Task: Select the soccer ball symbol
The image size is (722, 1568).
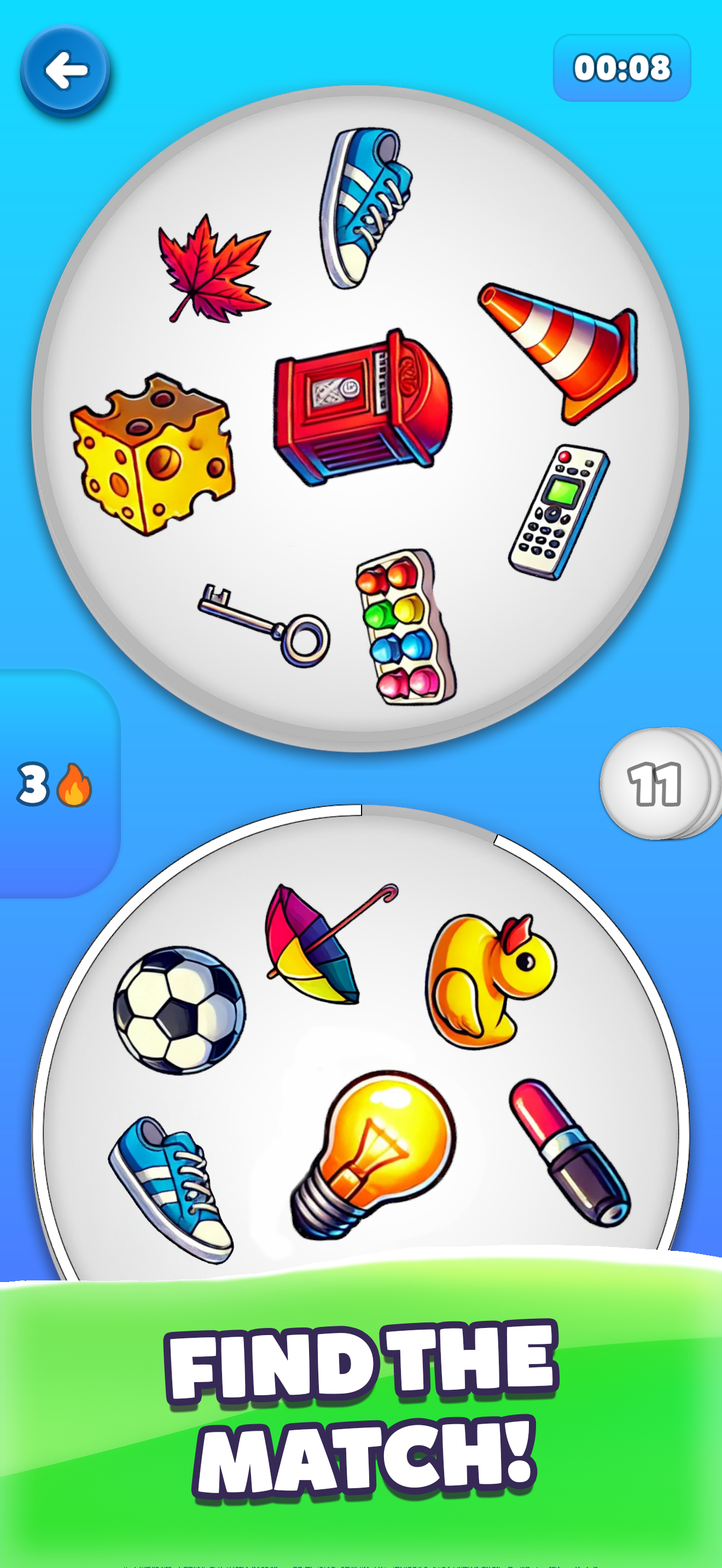Action: coord(179,1010)
